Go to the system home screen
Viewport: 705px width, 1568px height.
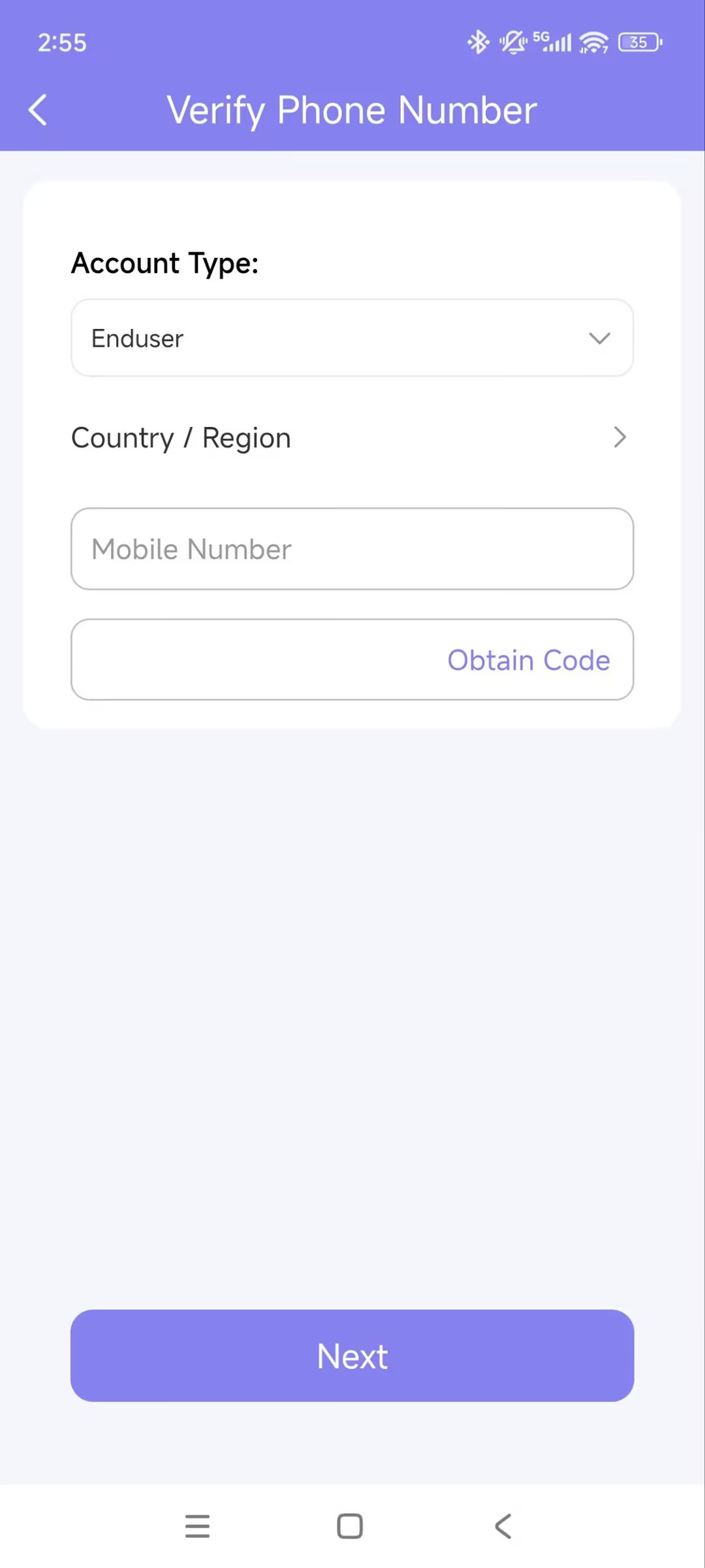350,1526
